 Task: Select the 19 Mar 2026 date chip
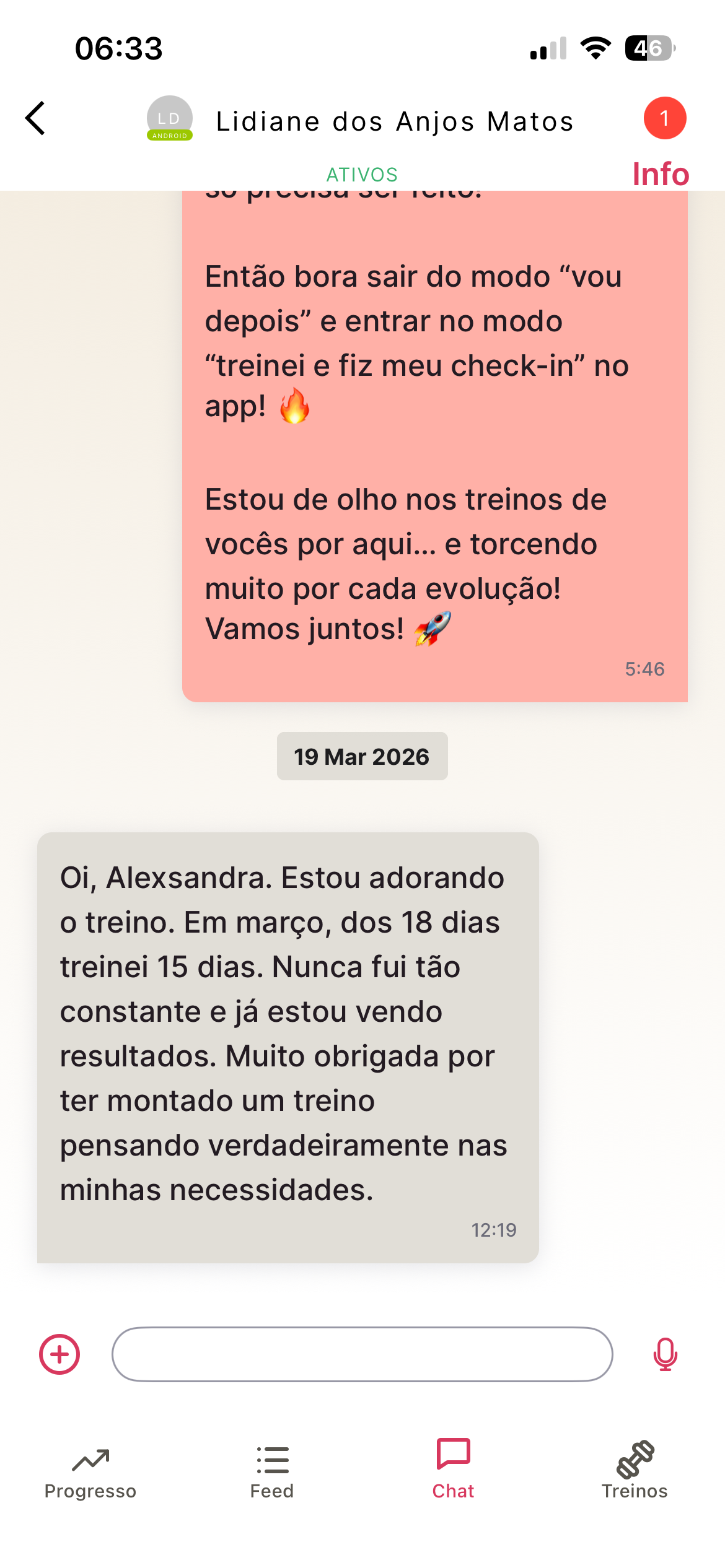[x=362, y=756]
